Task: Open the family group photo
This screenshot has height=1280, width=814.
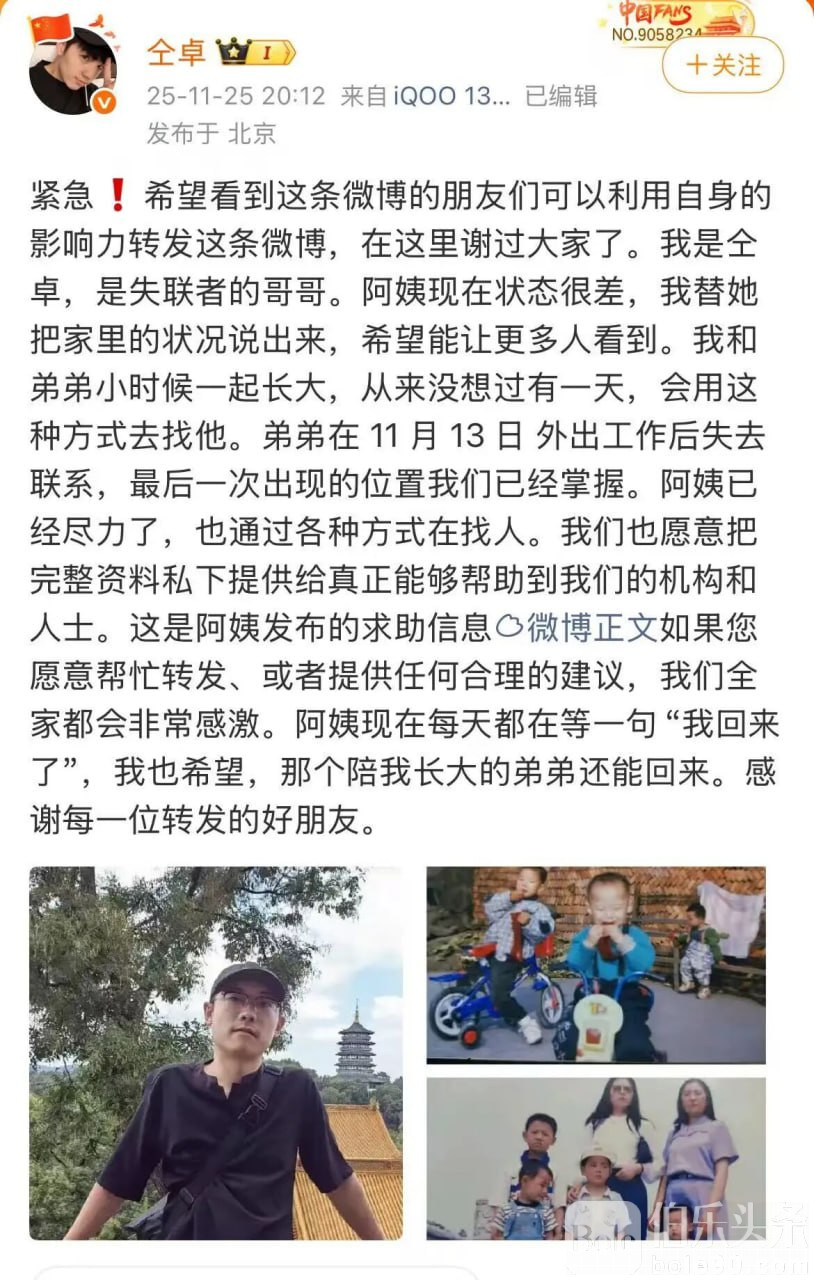Action: (596, 1158)
